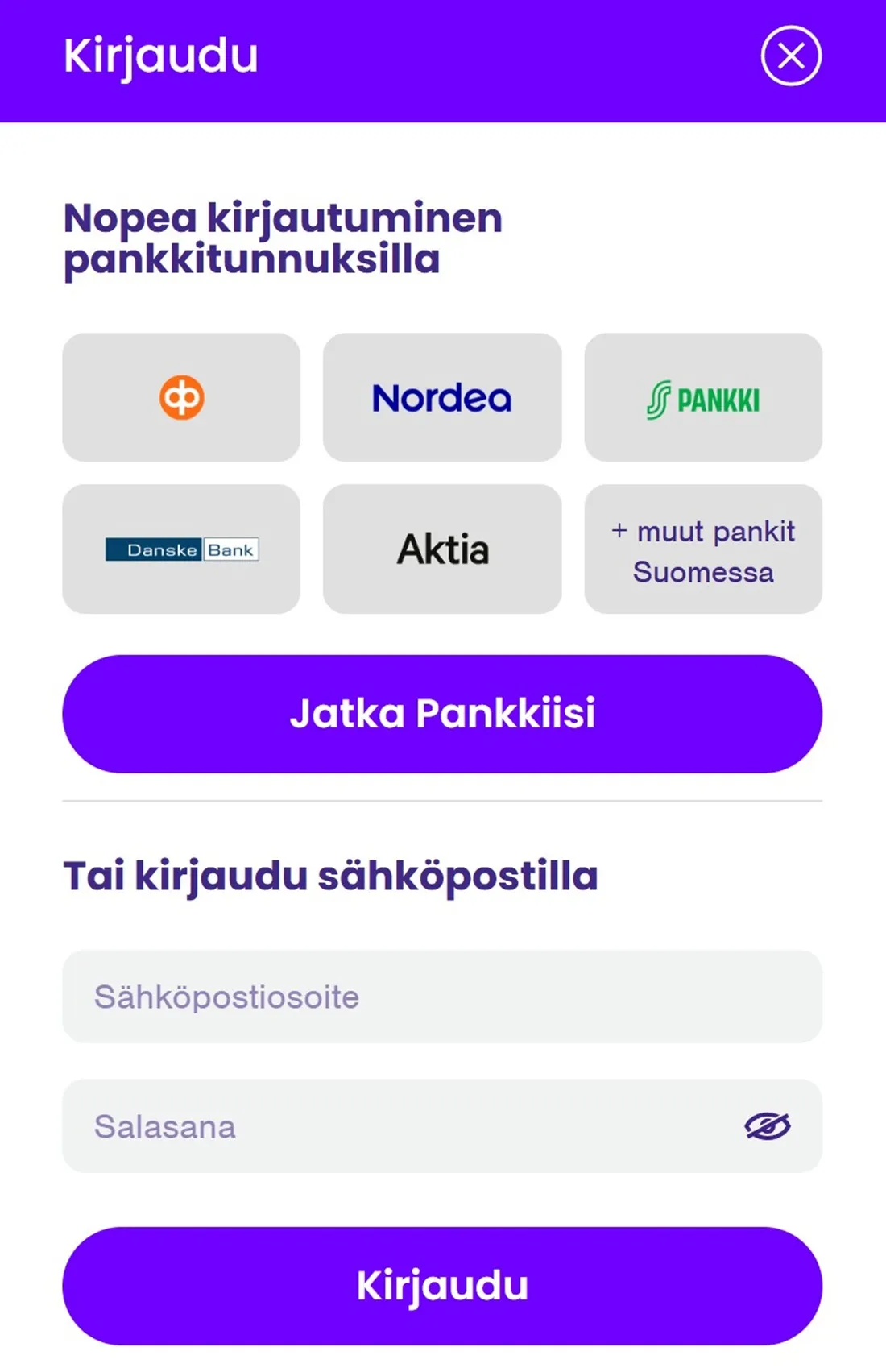The image size is (886, 1372).
Task: Close the Kirjaudu login dialog
Action: point(791,56)
